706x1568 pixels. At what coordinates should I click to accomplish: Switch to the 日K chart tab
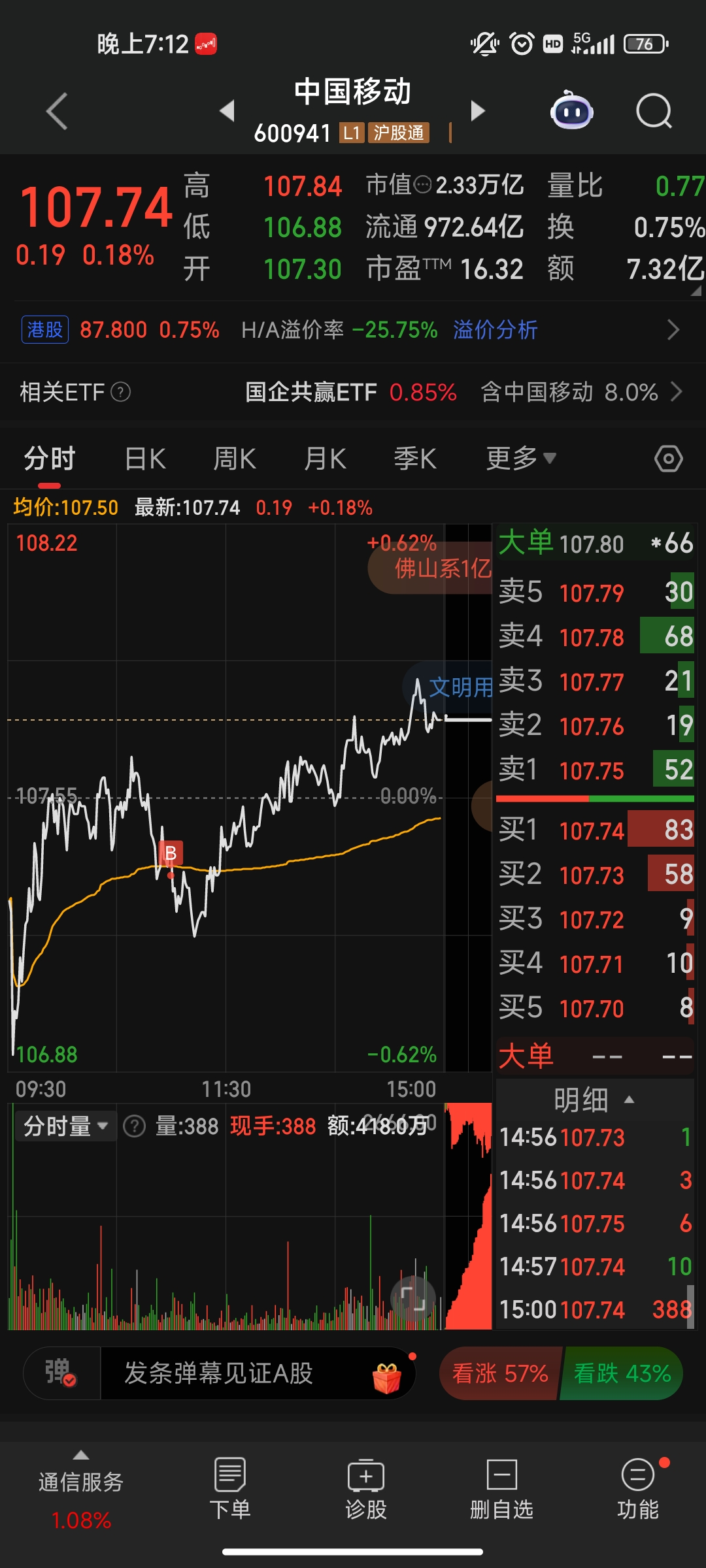pyautogui.click(x=145, y=459)
